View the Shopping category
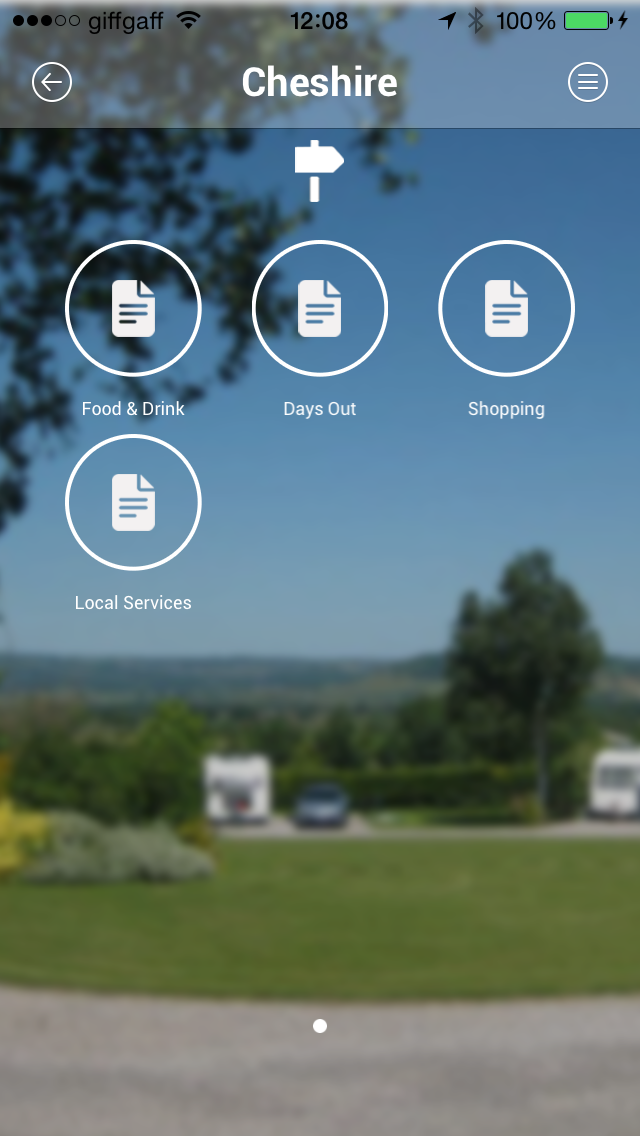 point(506,309)
